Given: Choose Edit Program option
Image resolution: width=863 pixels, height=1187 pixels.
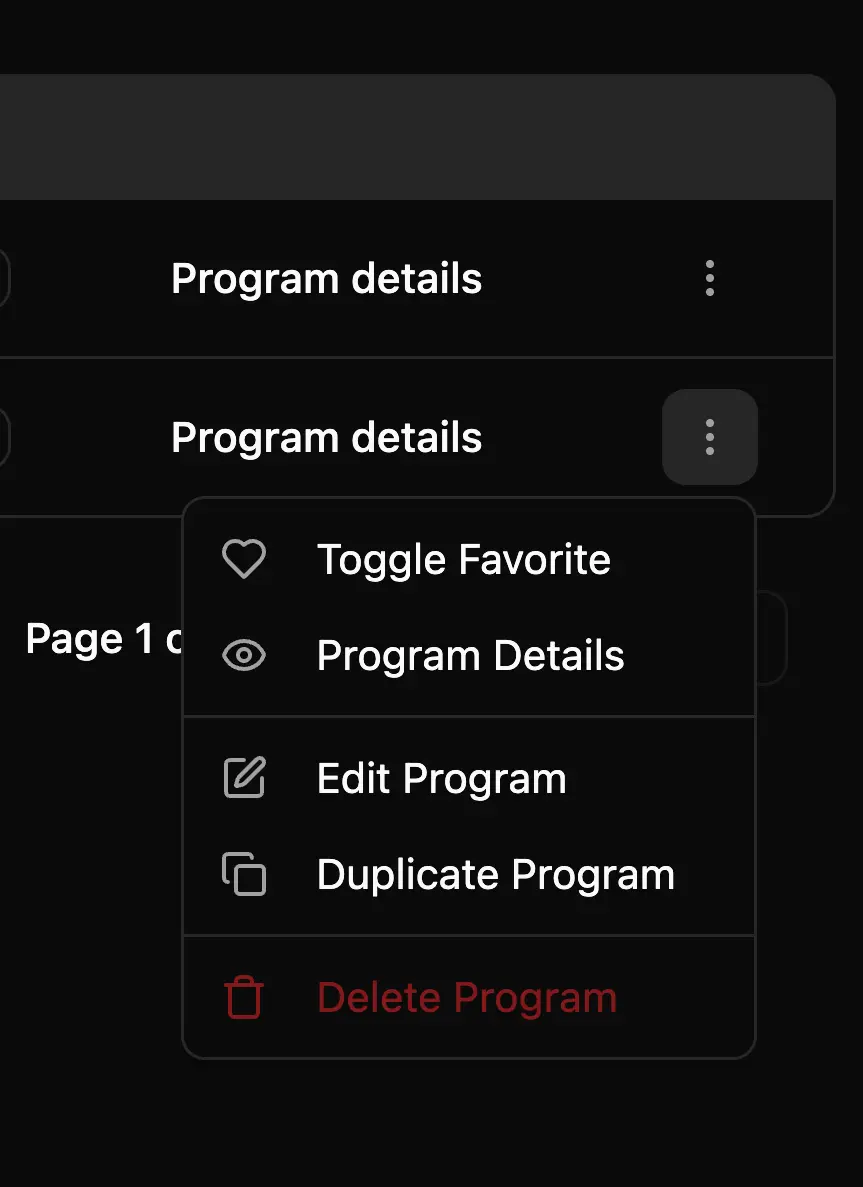Looking at the screenshot, I should pos(441,779).
